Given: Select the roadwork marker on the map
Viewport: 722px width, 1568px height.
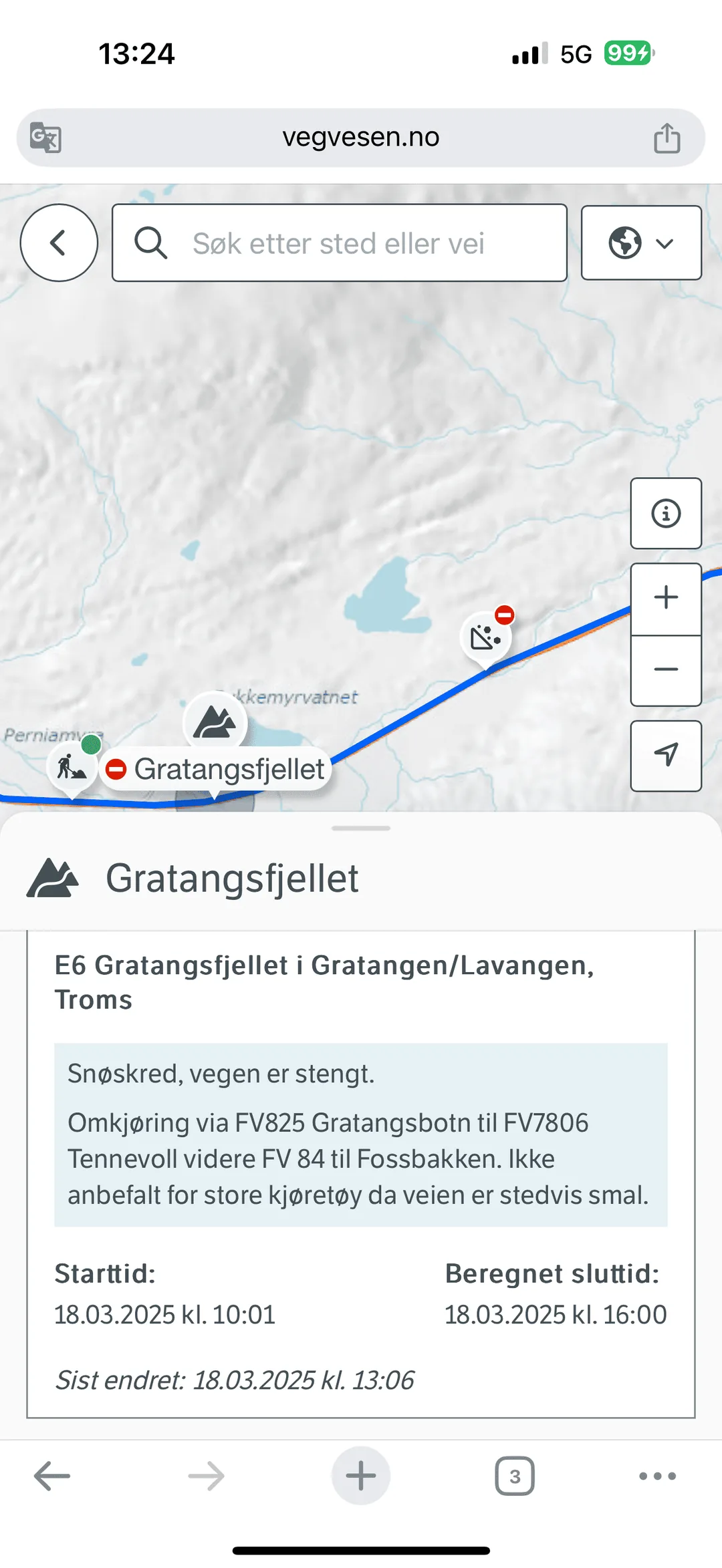Looking at the screenshot, I should (72, 766).
